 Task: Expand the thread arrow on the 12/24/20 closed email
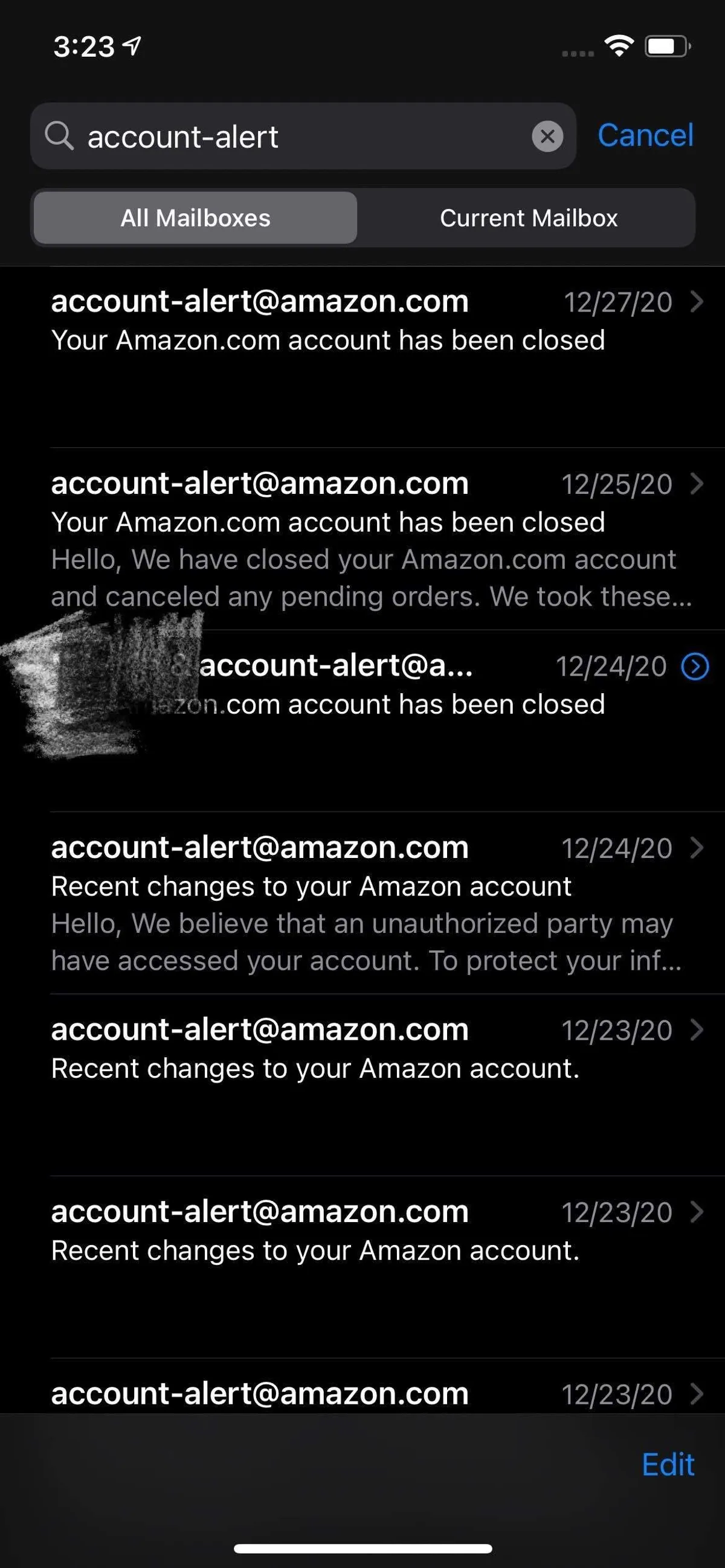[x=695, y=667]
